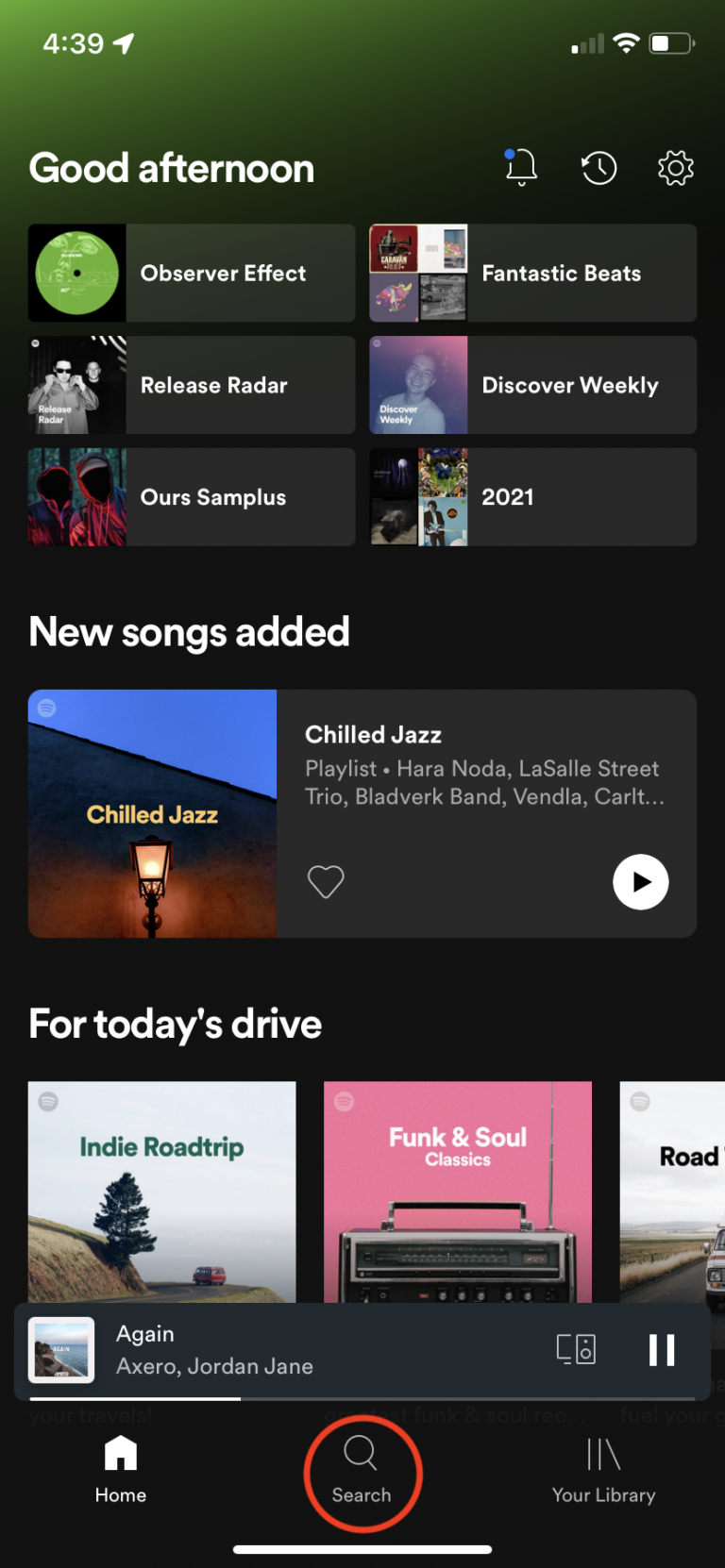The width and height of the screenshot is (725, 1568).
Task: Open the devices connect icon in mini player
Action: [576, 1349]
